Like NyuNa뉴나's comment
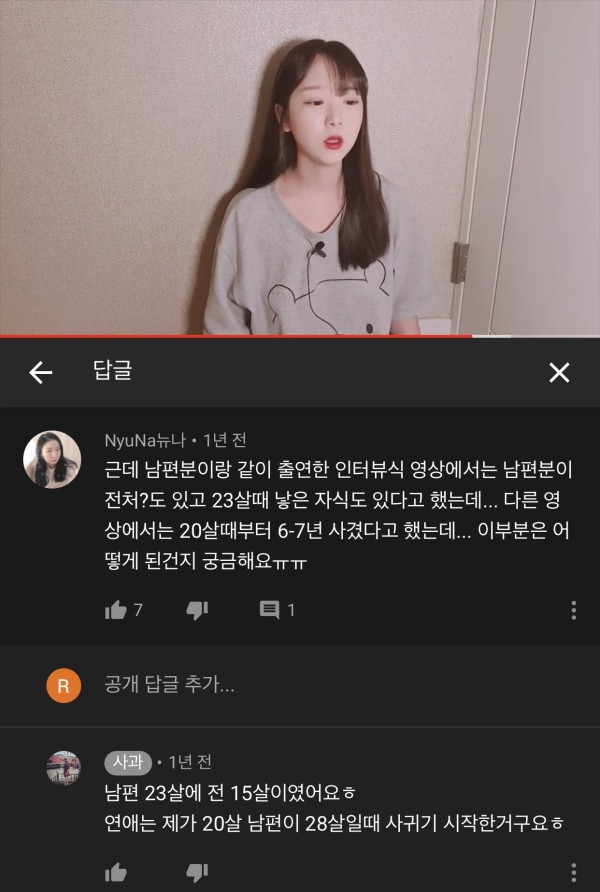The width and height of the screenshot is (600, 892). (x=116, y=609)
